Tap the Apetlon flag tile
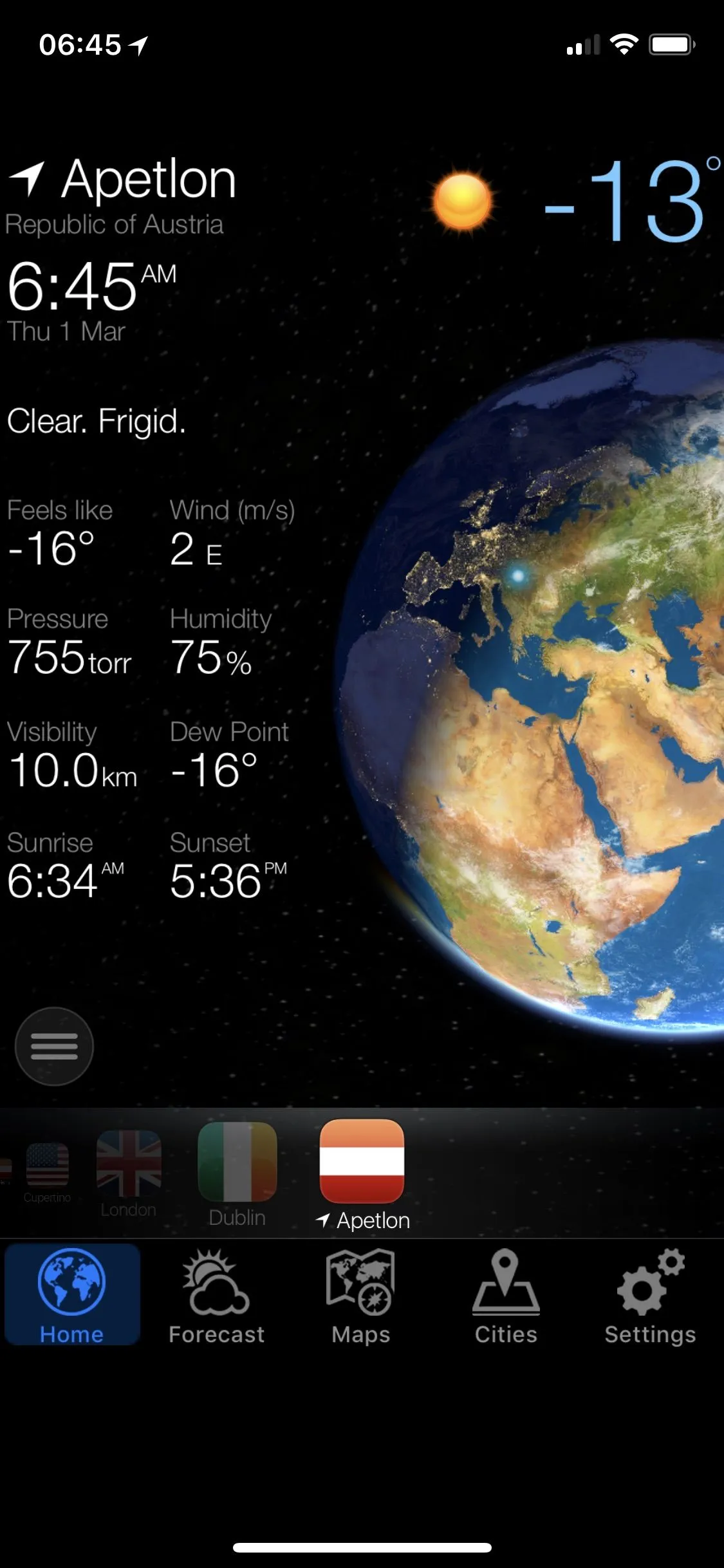 [x=362, y=1161]
